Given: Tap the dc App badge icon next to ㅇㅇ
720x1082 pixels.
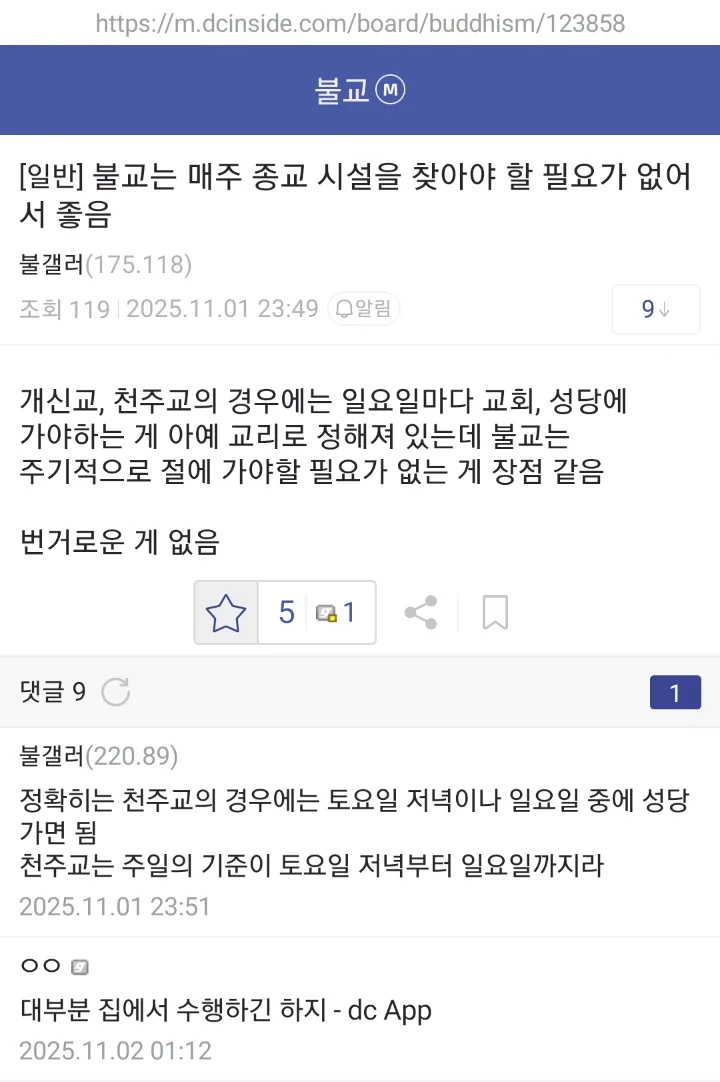Looking at the screenshot, I should [x=82, y=966].
